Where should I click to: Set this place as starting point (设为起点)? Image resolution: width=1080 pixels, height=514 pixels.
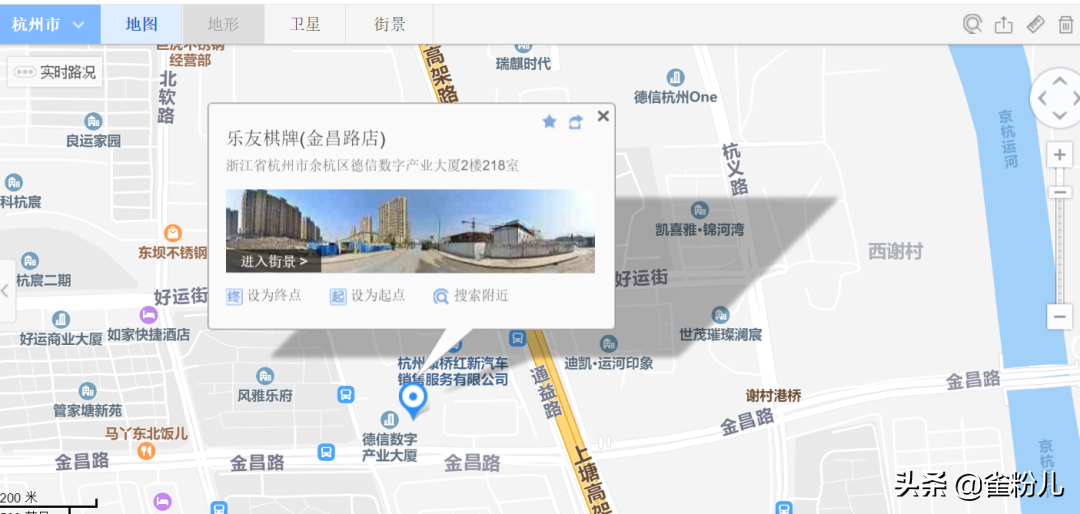pyautogui.click(x=367, y=296)
